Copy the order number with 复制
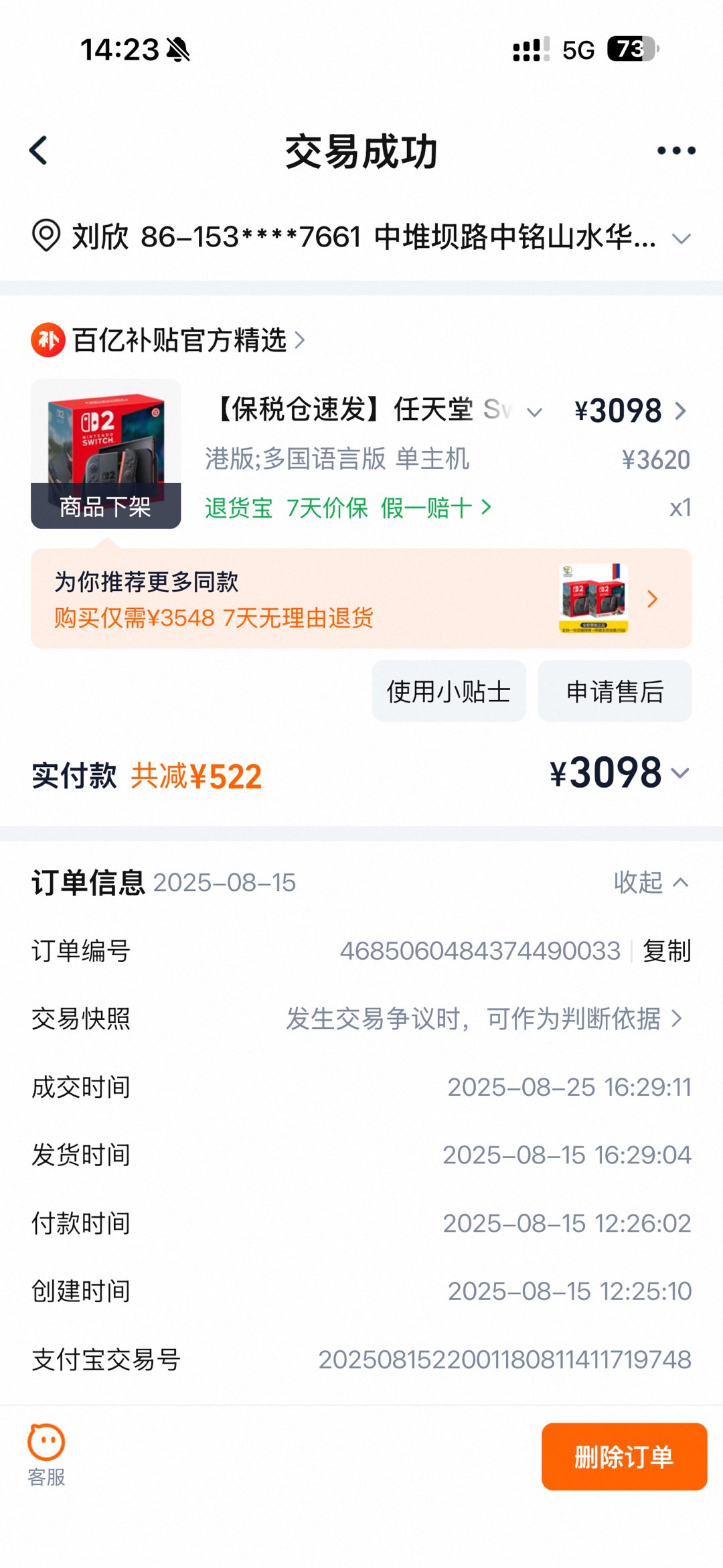 pos(666,951)
